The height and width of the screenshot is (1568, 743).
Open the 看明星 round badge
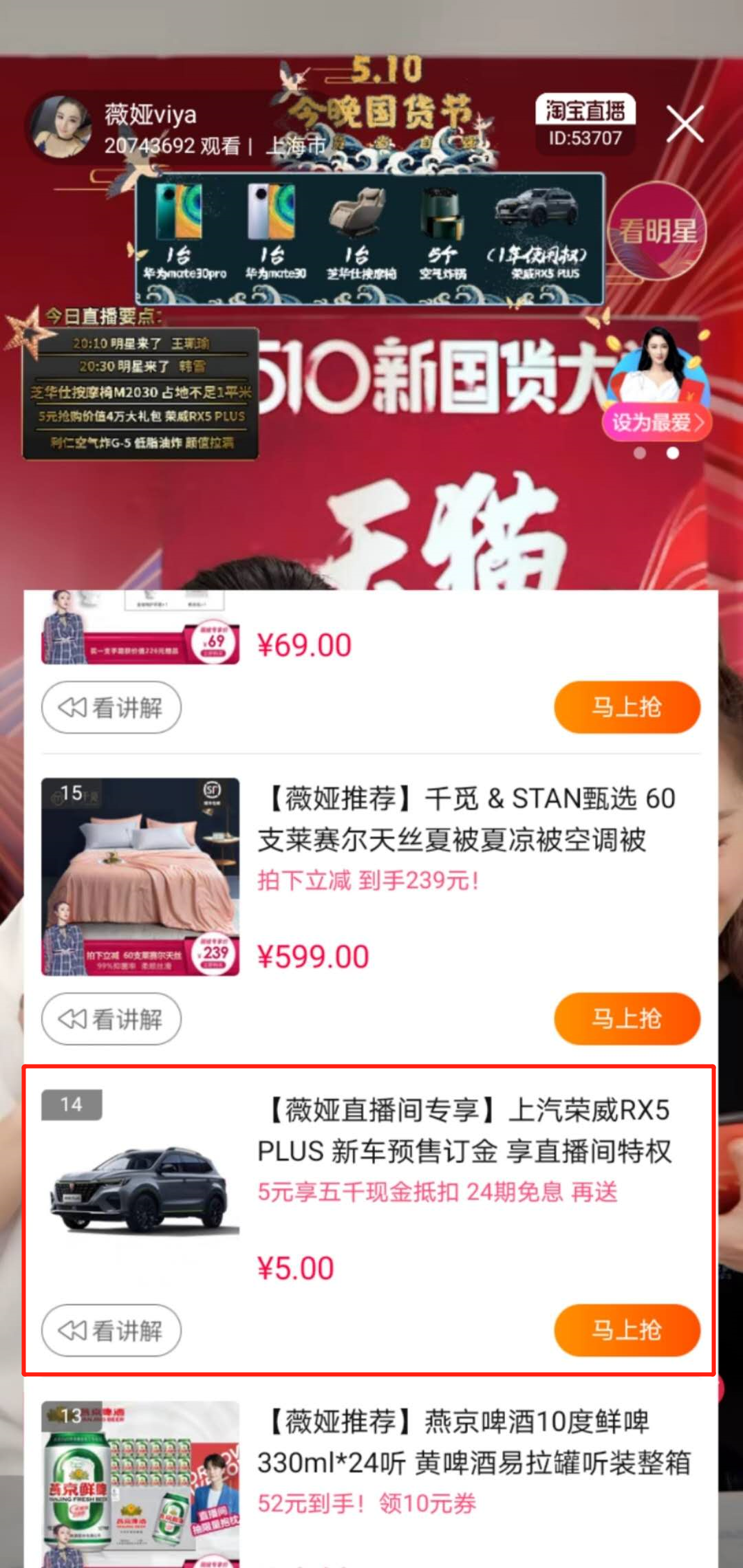657,231
